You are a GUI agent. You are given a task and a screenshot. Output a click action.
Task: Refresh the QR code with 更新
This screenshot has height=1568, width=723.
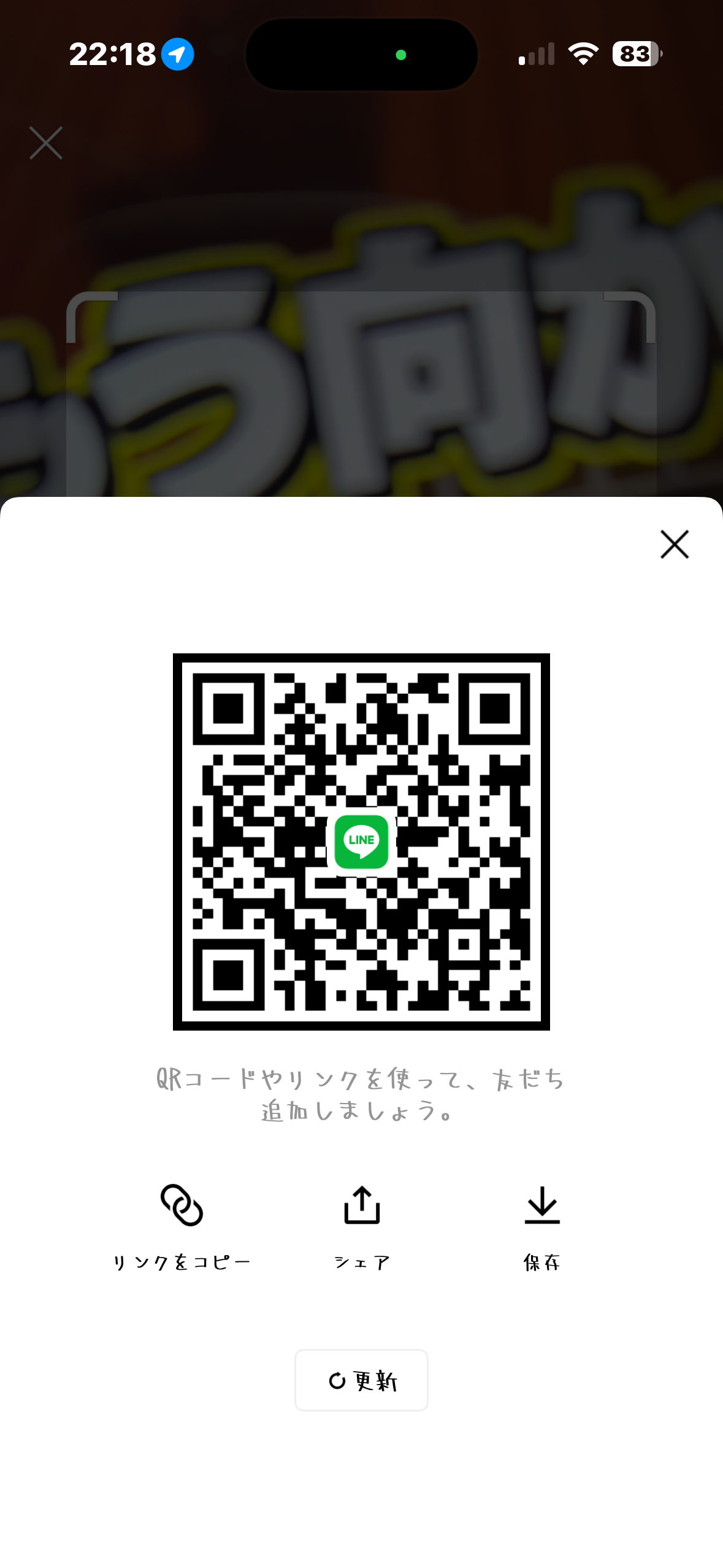(x=361, y=1380)
